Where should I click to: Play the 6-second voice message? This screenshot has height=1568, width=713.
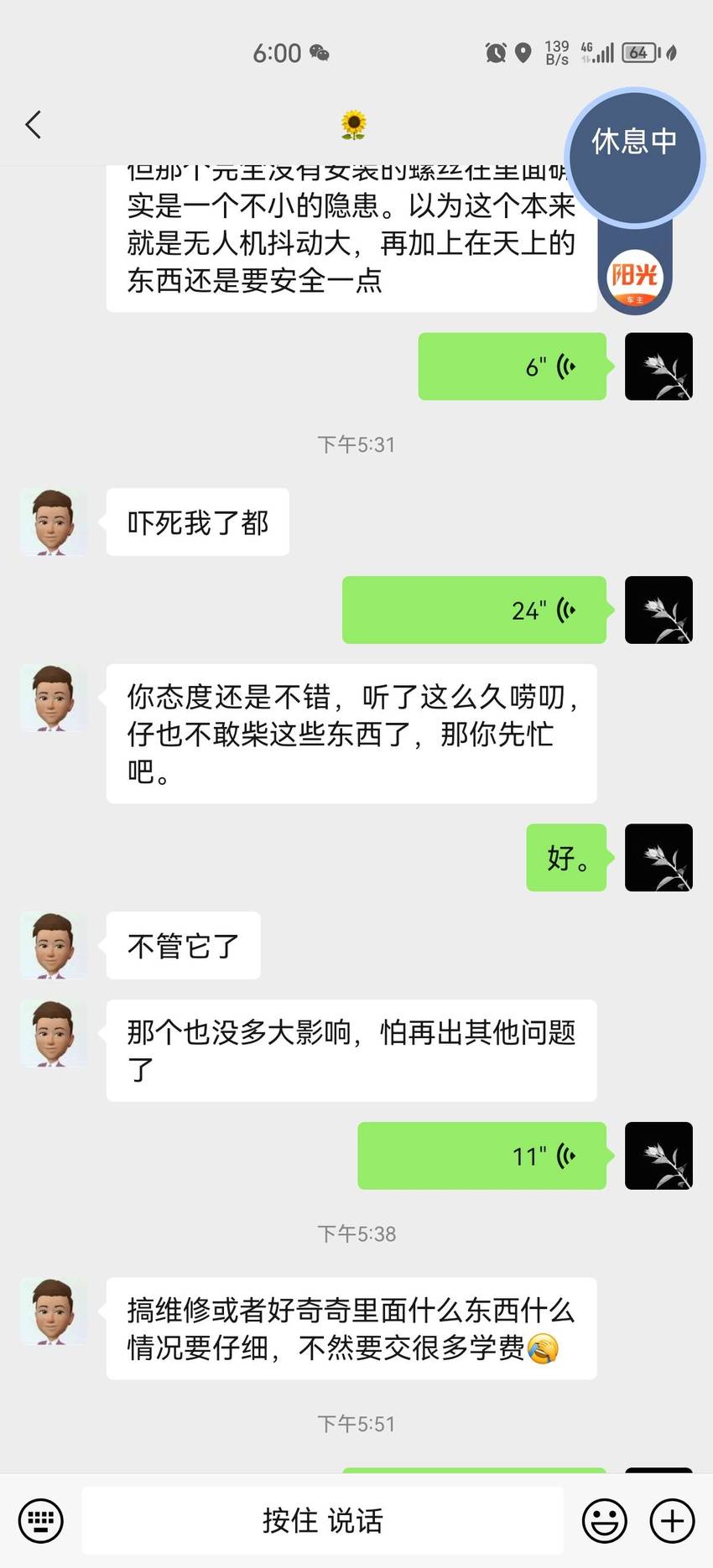[513, 366]
